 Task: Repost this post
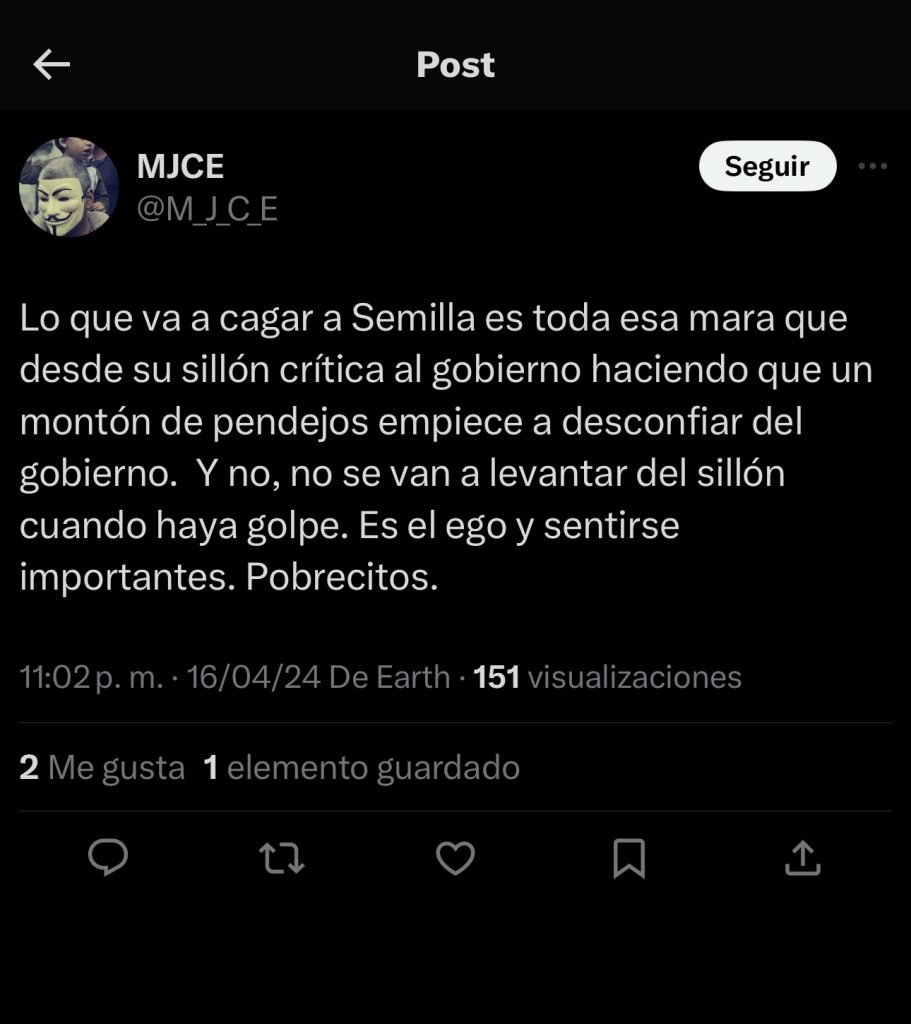282,858
